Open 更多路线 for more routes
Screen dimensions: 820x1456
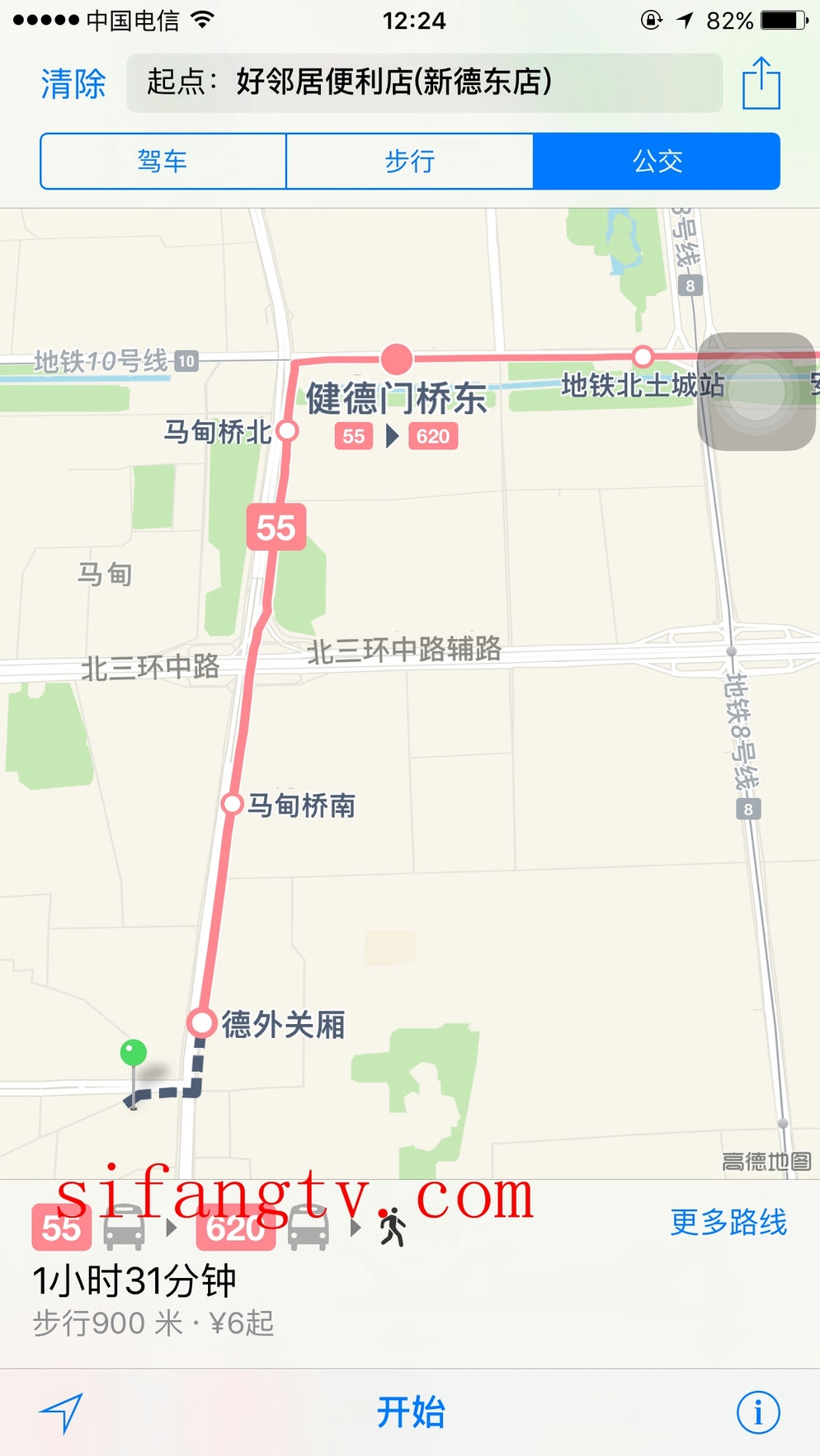pos(728,1222)
